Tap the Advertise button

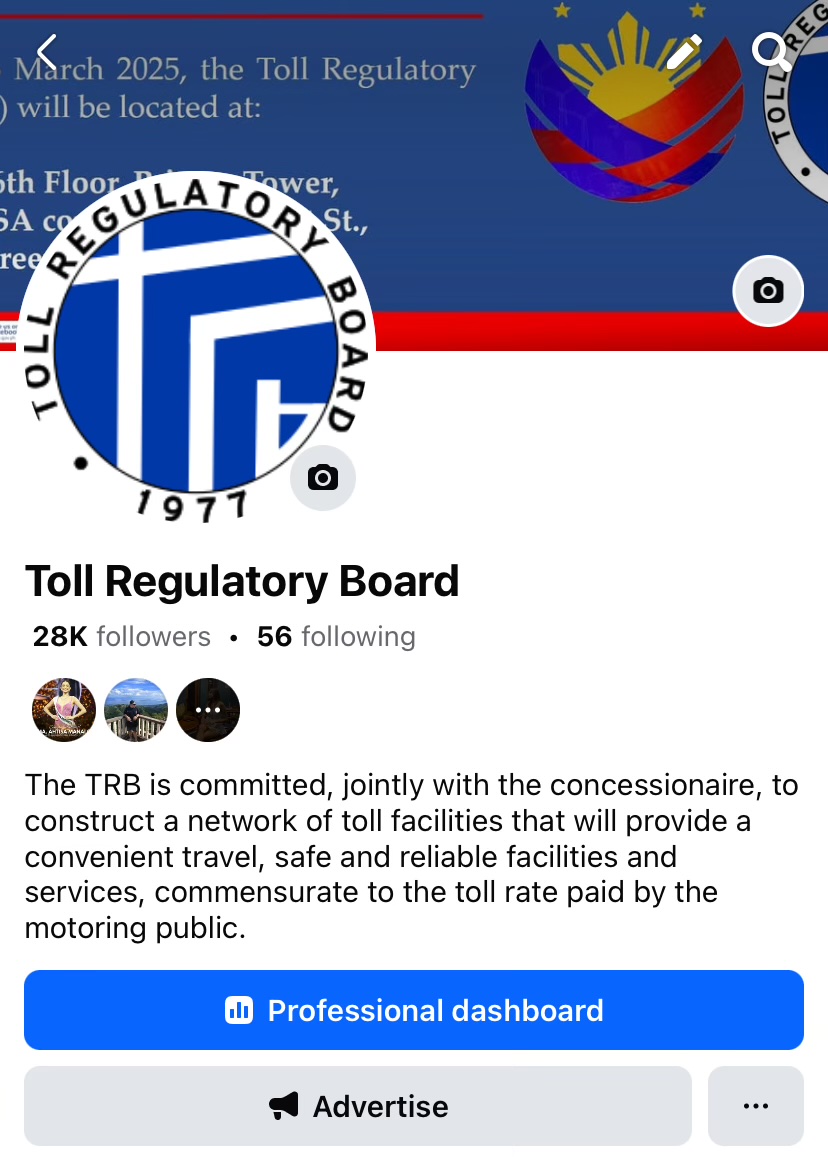pos(358,1106)
